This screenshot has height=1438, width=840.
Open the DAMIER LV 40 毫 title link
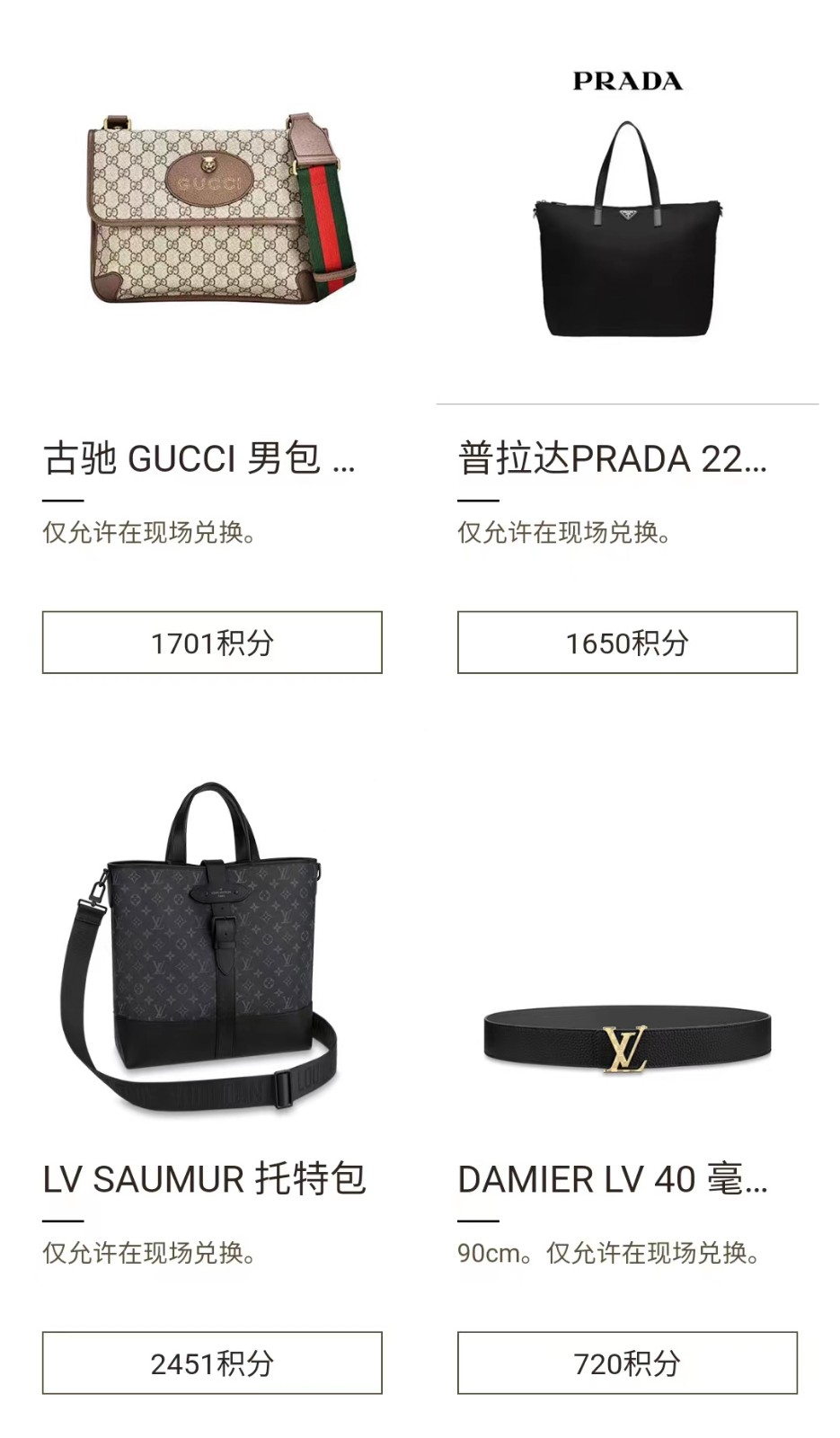click(x=615, y=1178)
